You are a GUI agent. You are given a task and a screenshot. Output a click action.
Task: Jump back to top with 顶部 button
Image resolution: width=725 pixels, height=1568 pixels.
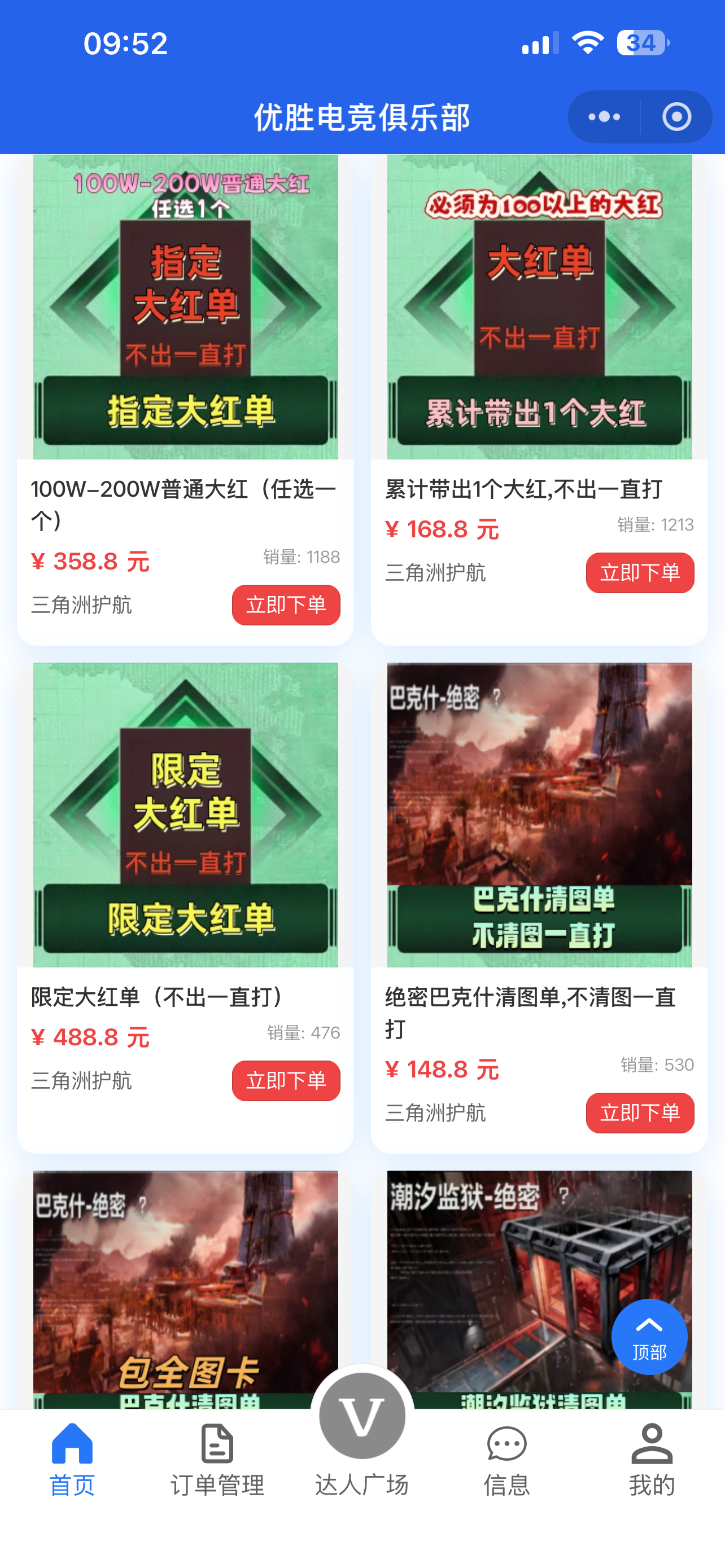(649, 1337)
